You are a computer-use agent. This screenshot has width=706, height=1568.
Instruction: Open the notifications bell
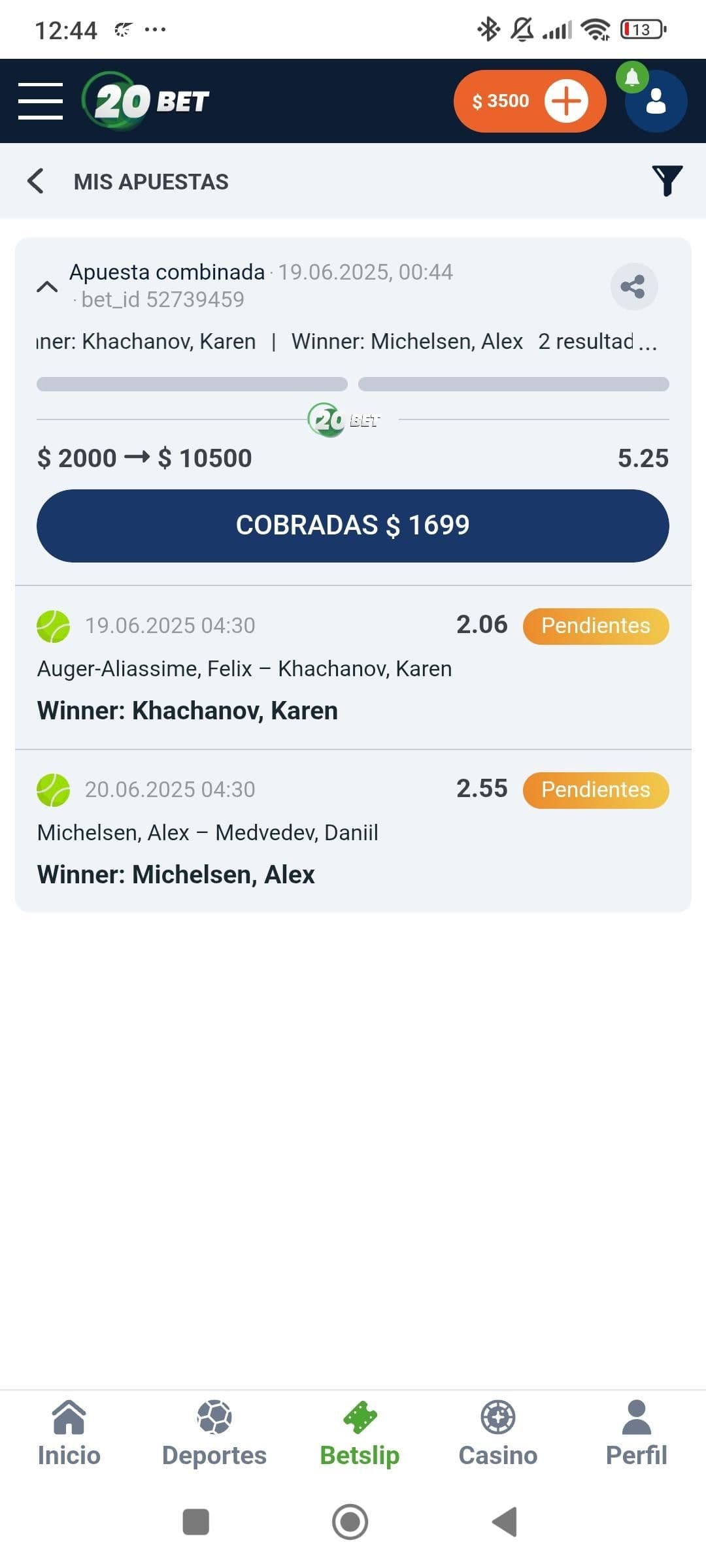[631, 78]
